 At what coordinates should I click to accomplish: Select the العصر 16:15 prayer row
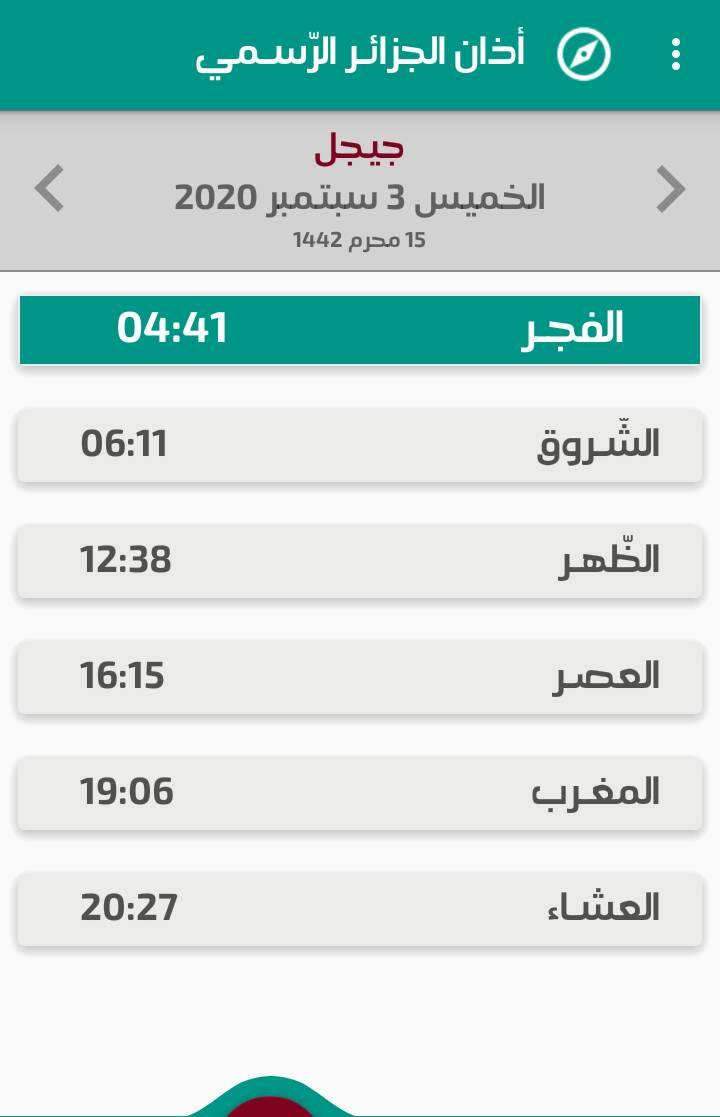pyautogui.click(x=360, y=677)
